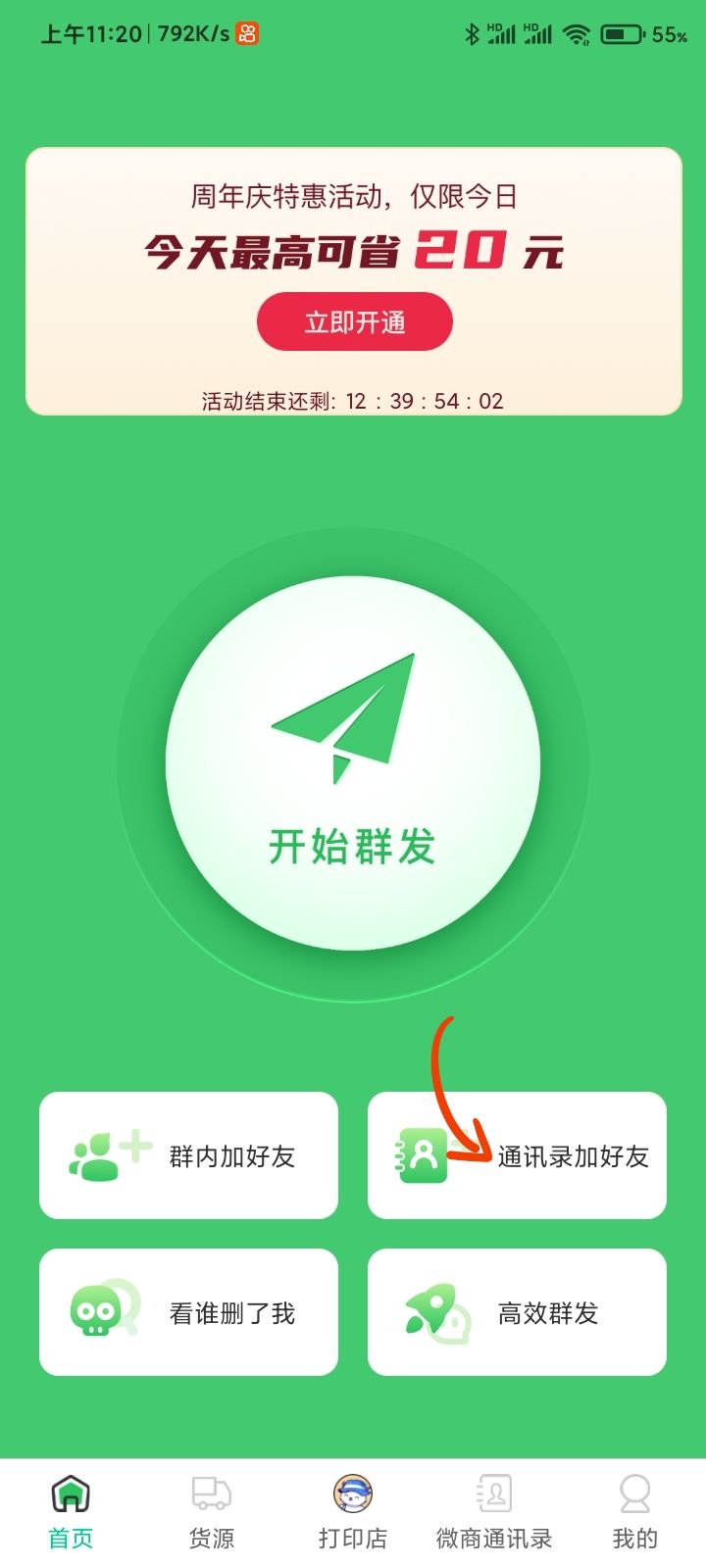706x1568 pixels.
Task: Switch to the 首页 tab
Action: click(71, 1512)
